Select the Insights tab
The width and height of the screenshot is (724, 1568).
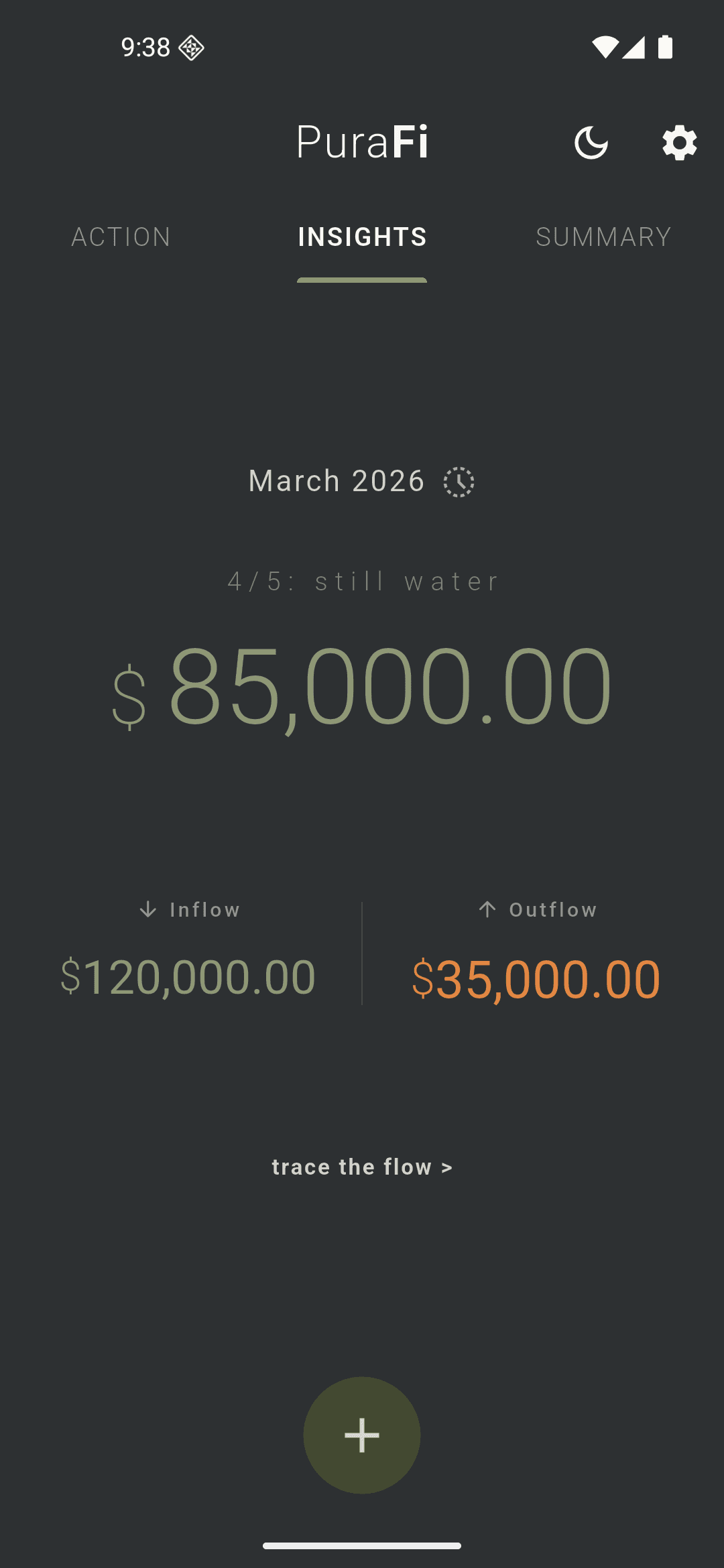pyautogui.click(x=362, y=237)
